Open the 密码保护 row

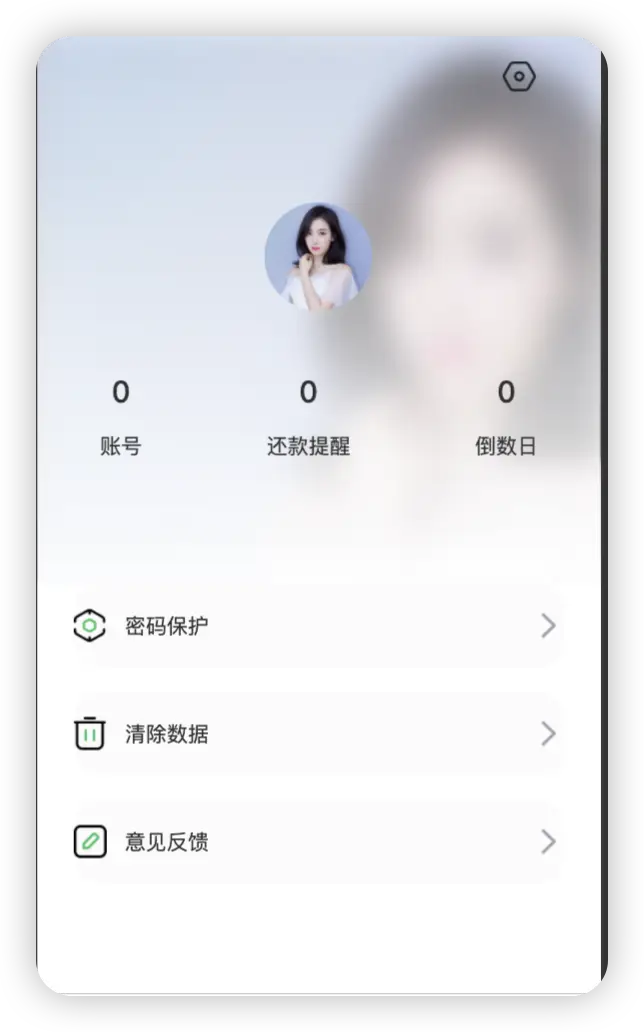[x=317, y=627]
